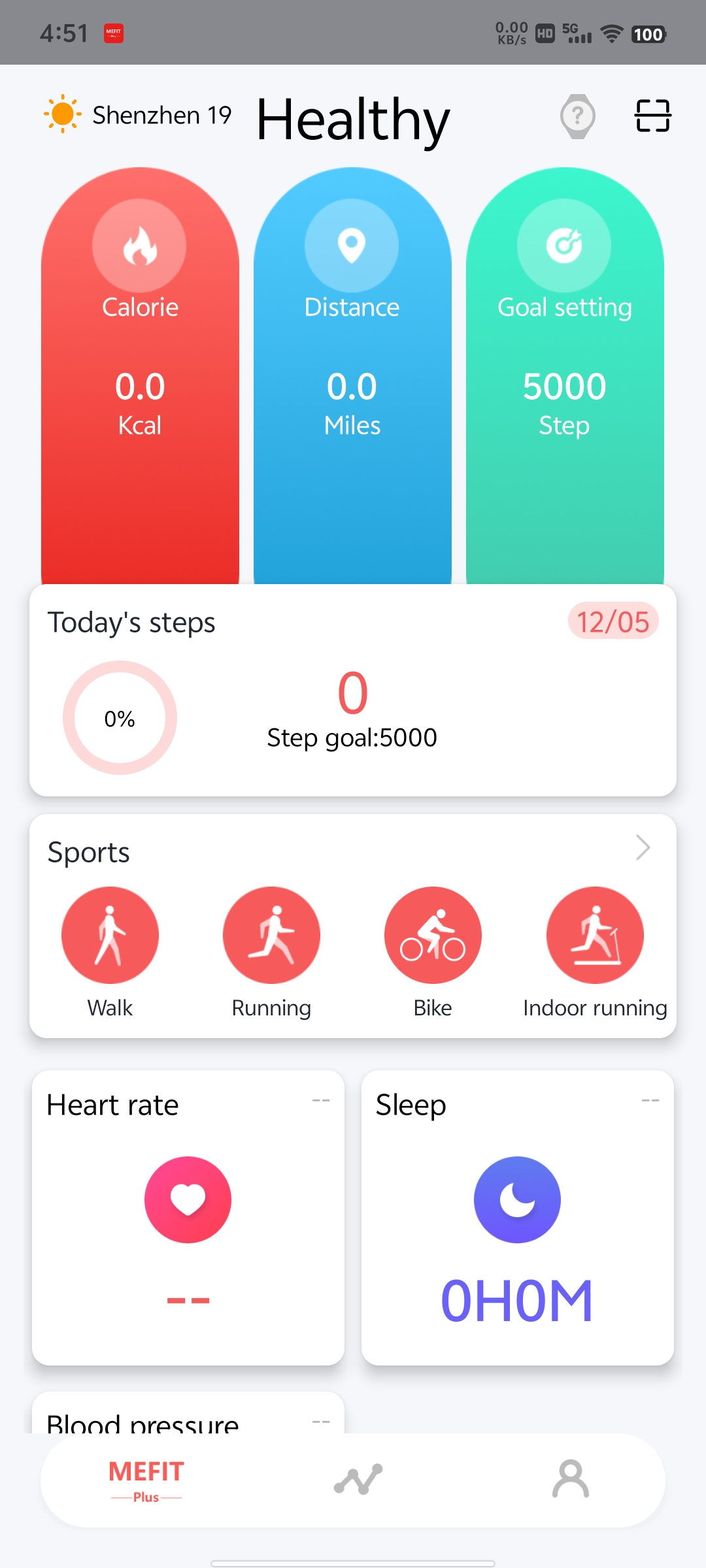
Task: Open the scan QR code icon
Action: coord(651,116)
